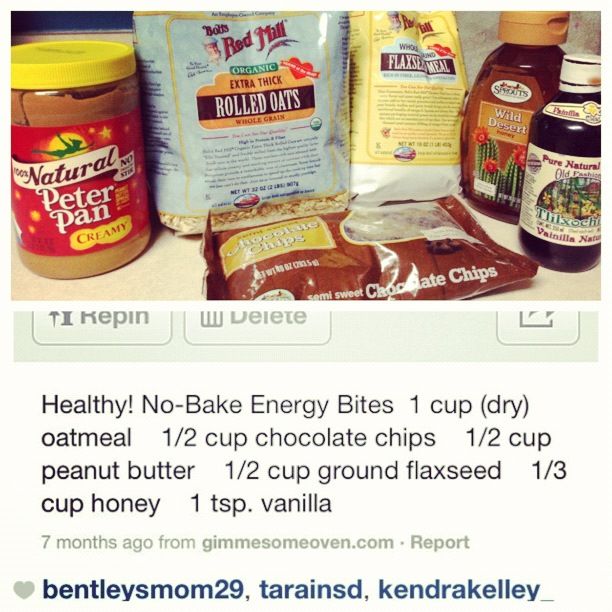The image size is (612, 612).
Task: Tap the energy bites recipe post image
Action: pos(306,155)
